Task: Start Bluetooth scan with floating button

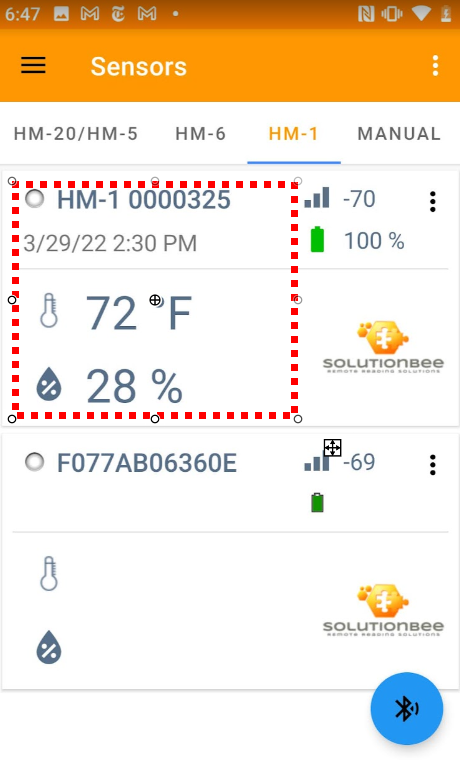Action: coord(406,709)
